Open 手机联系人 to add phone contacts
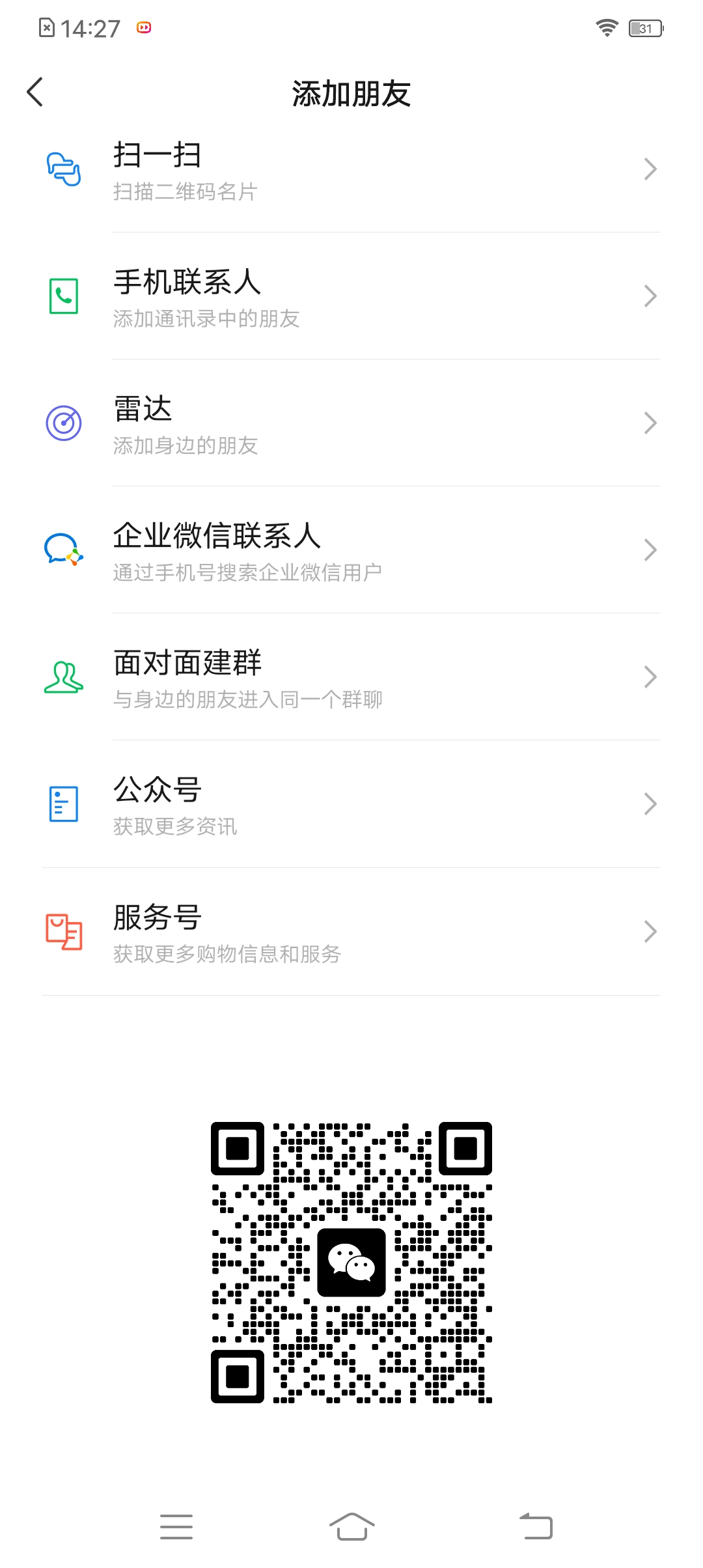The width and height of the screenshot is (703, 1568). [351, 296]
